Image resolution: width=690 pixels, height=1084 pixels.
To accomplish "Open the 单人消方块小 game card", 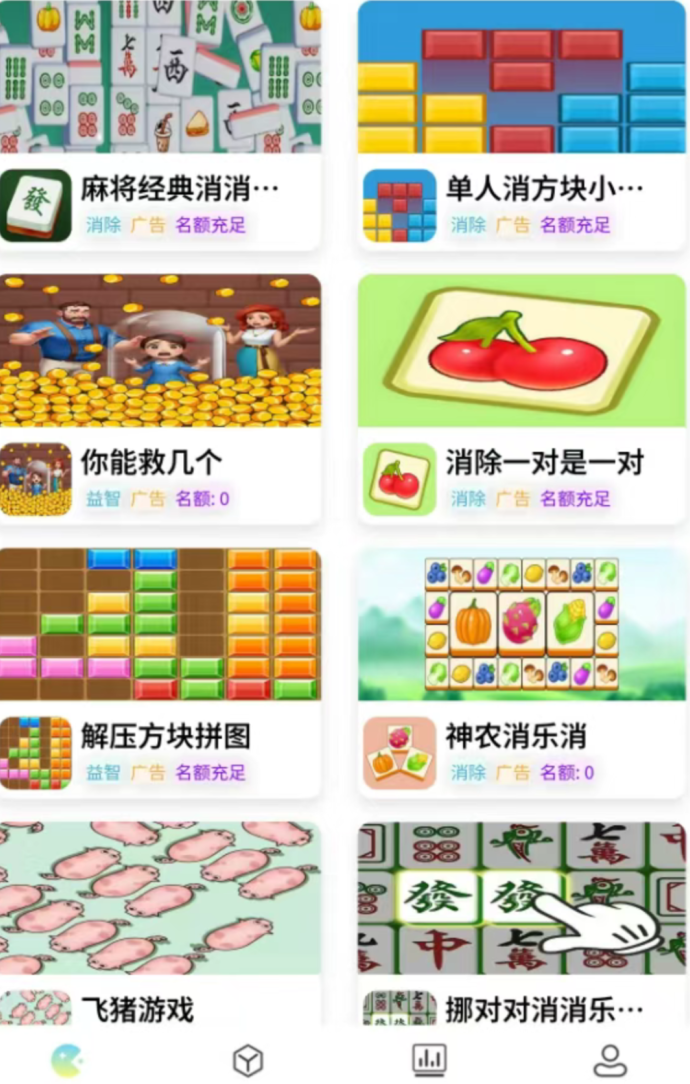I will pyautogui.click(x=521, y=125).
